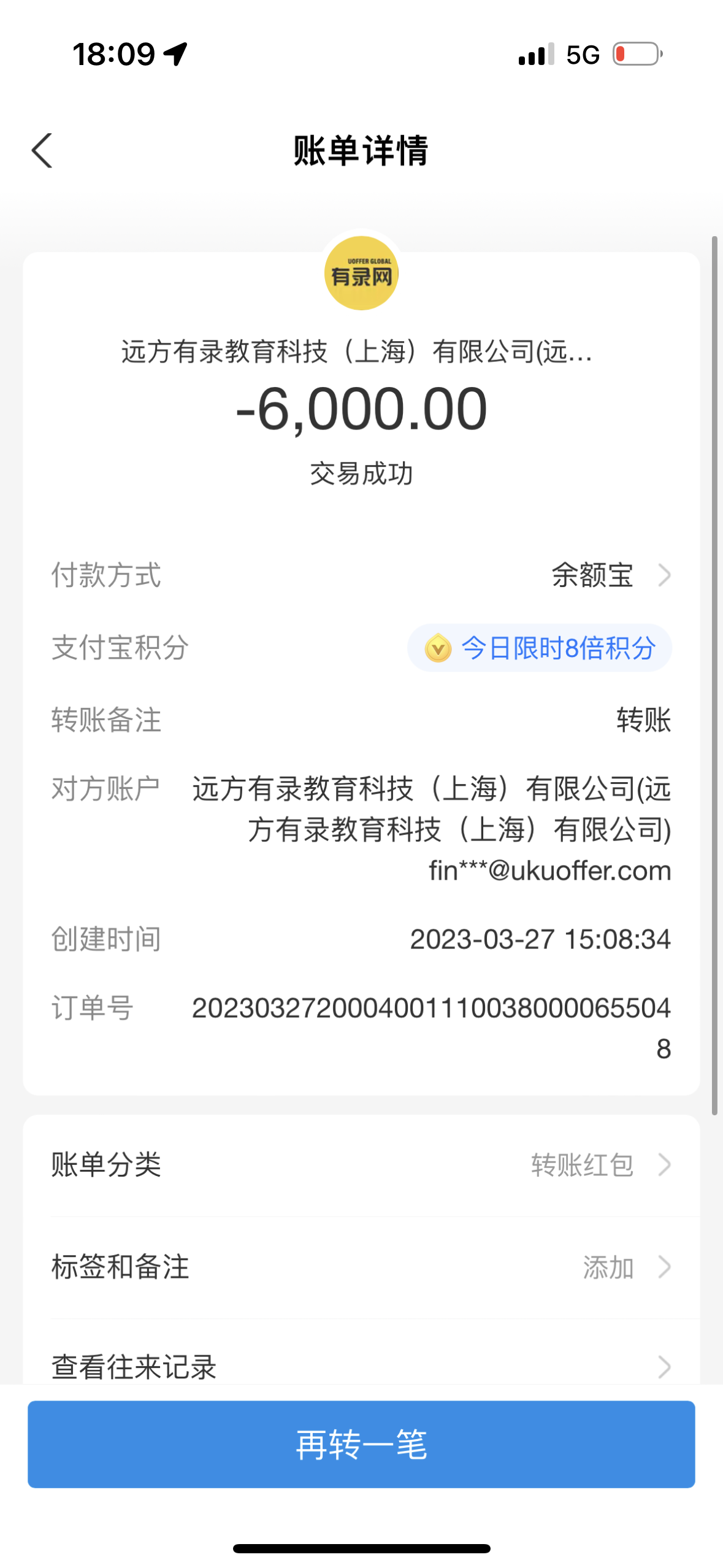Open 查看往来记录 transaction history
723x1568 pixels.
click(361, 1366)
